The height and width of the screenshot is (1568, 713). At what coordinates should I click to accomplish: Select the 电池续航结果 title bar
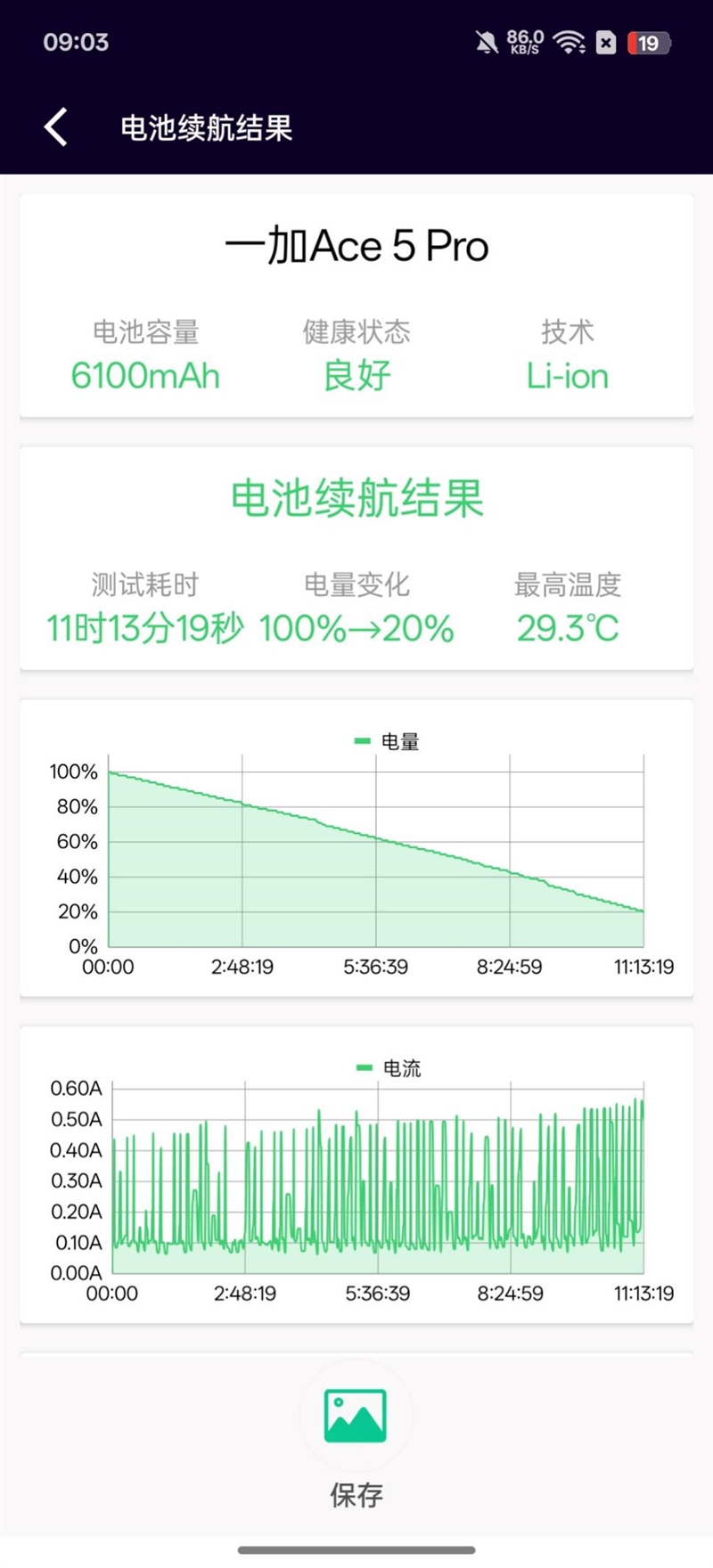[x=207, y=128]
